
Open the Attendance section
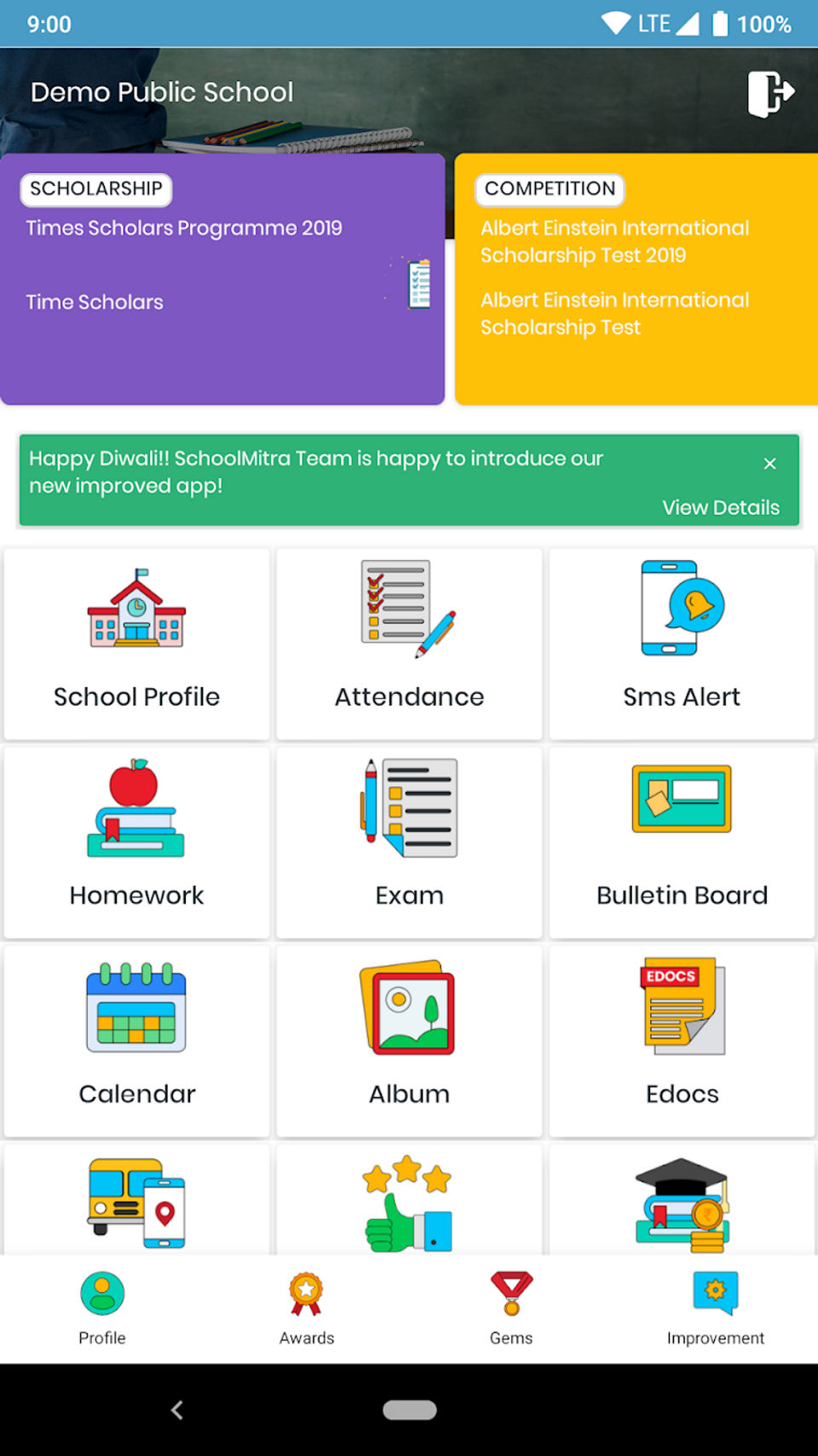pyautogui.click(x=409, y=644)
